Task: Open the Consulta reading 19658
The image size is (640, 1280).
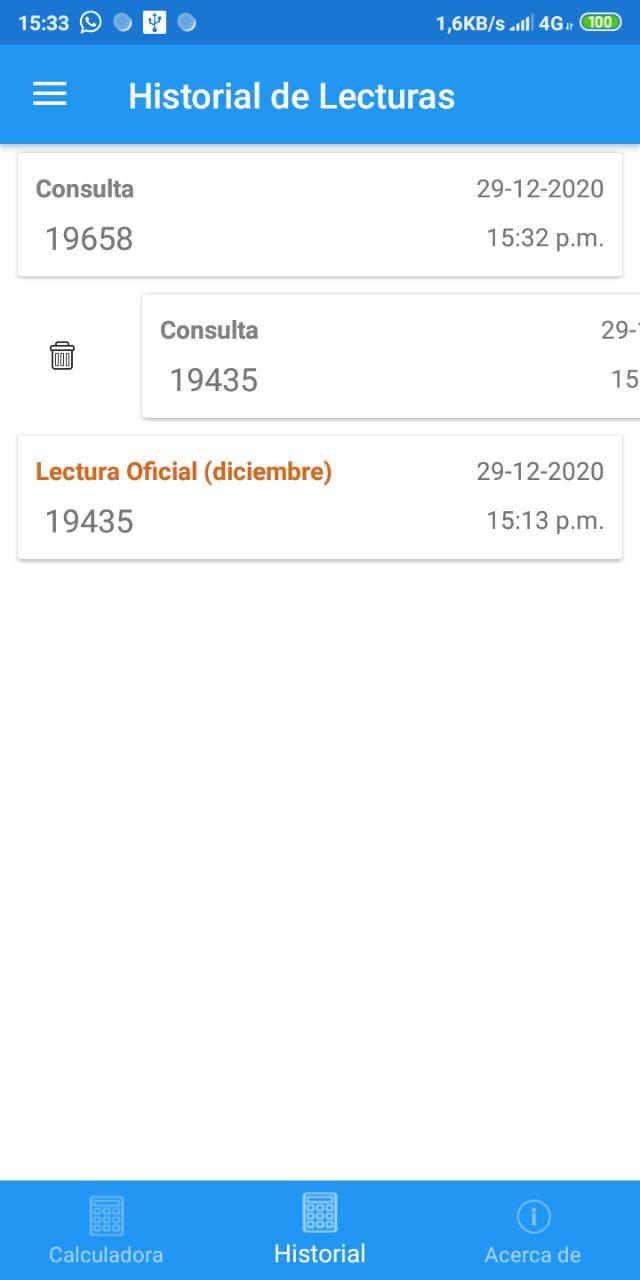Action: [x=320, y=215]
